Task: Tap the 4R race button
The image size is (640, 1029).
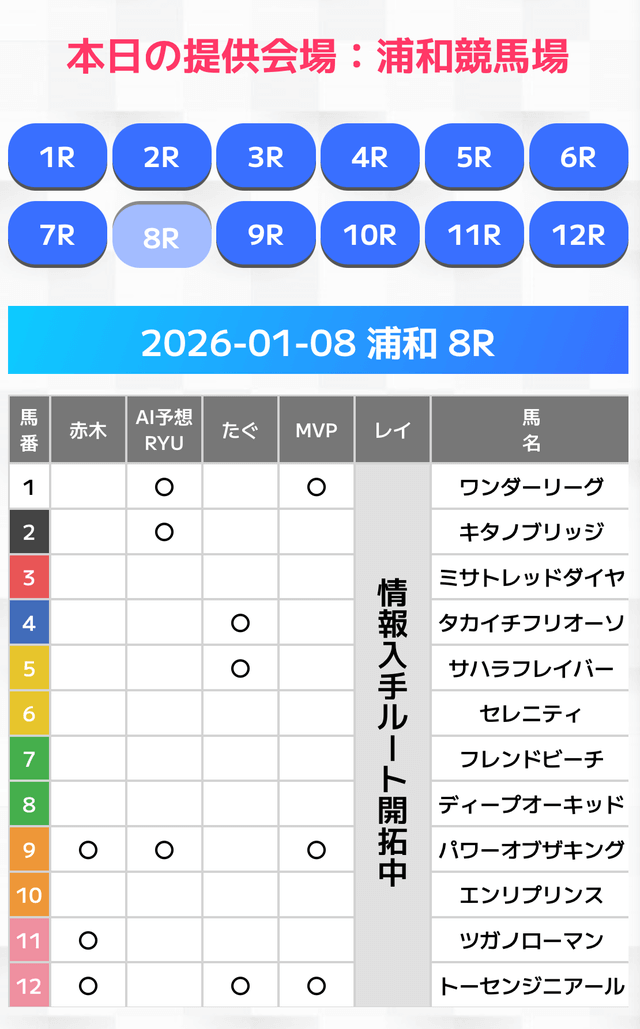Action: click(x=369, y=157)
